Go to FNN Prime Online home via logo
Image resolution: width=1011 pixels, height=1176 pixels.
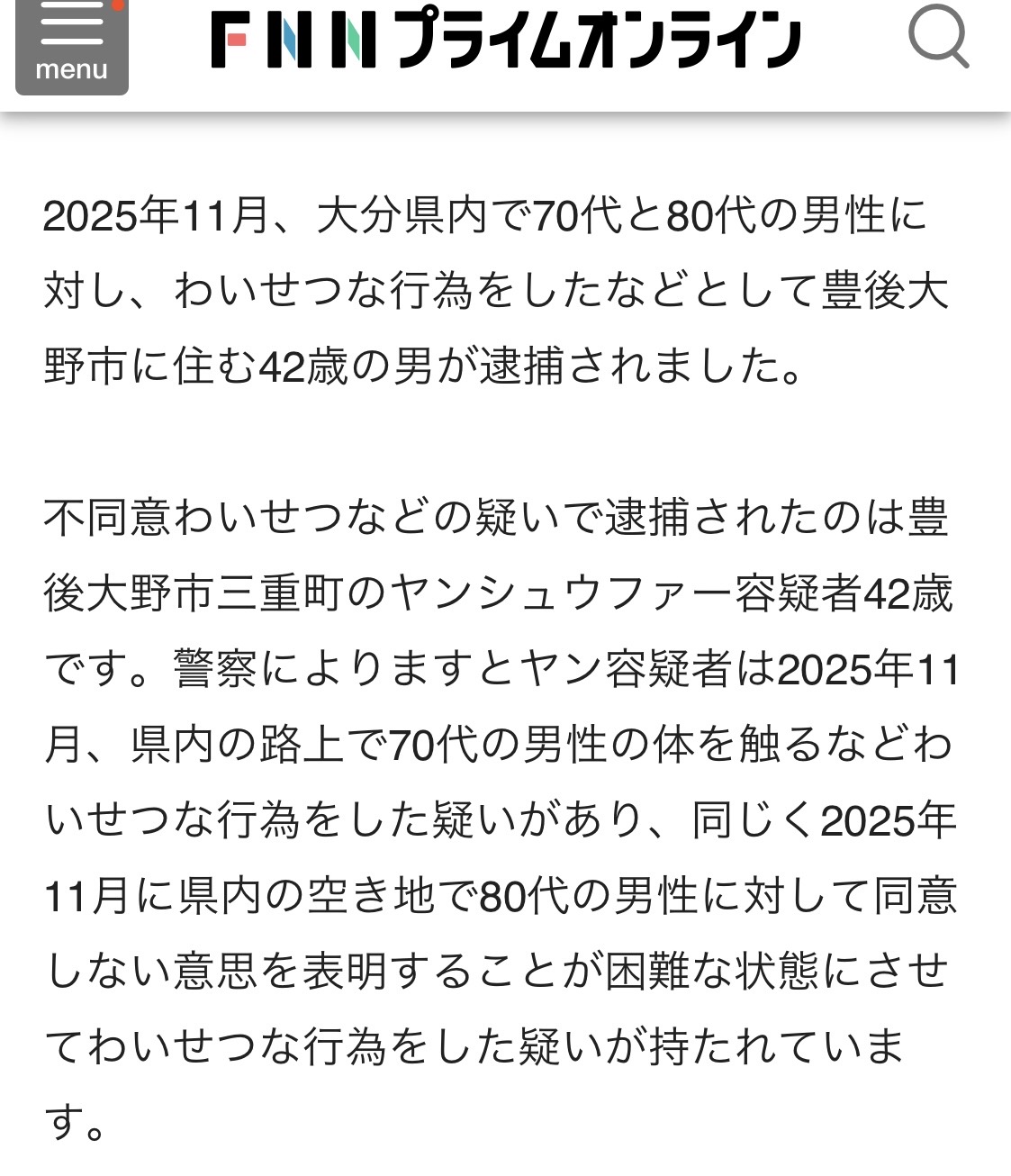(x=505, y=41)
